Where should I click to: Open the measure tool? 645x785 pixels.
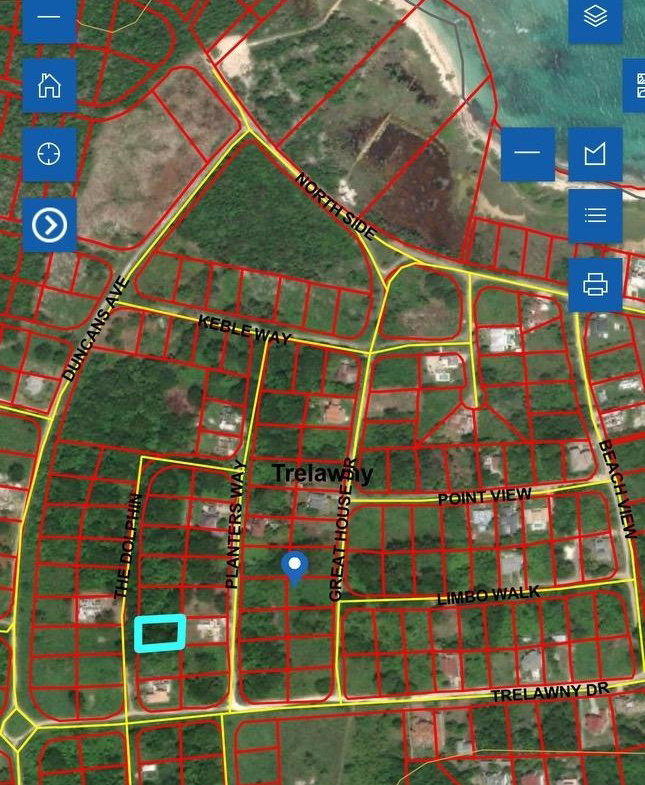click(x=595, y=153)
